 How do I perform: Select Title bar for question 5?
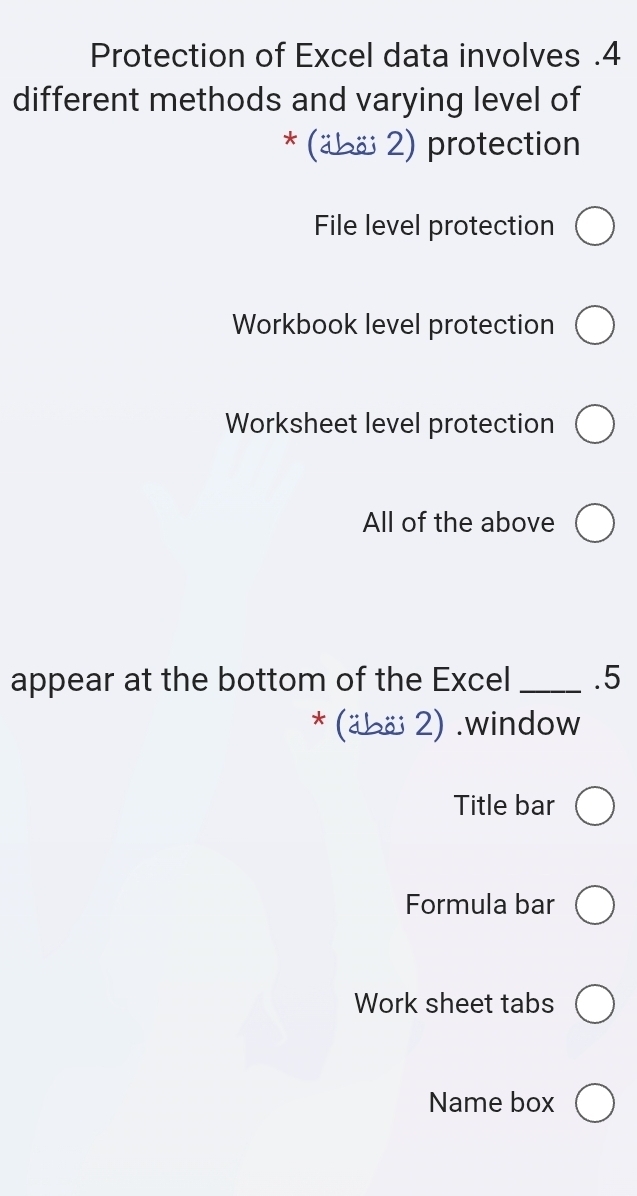(x=594, y=806)
